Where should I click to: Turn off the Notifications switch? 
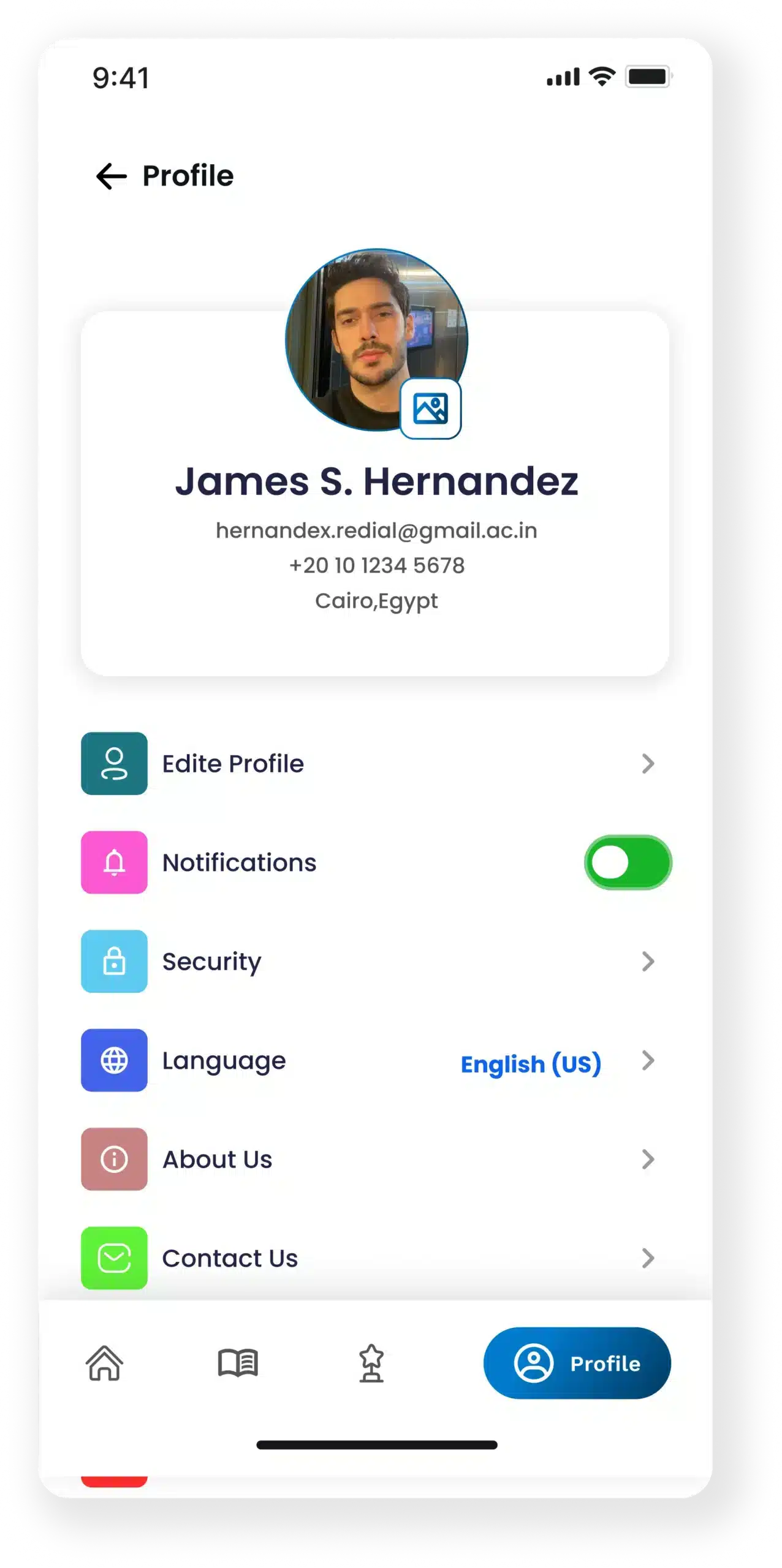(628, 862)
